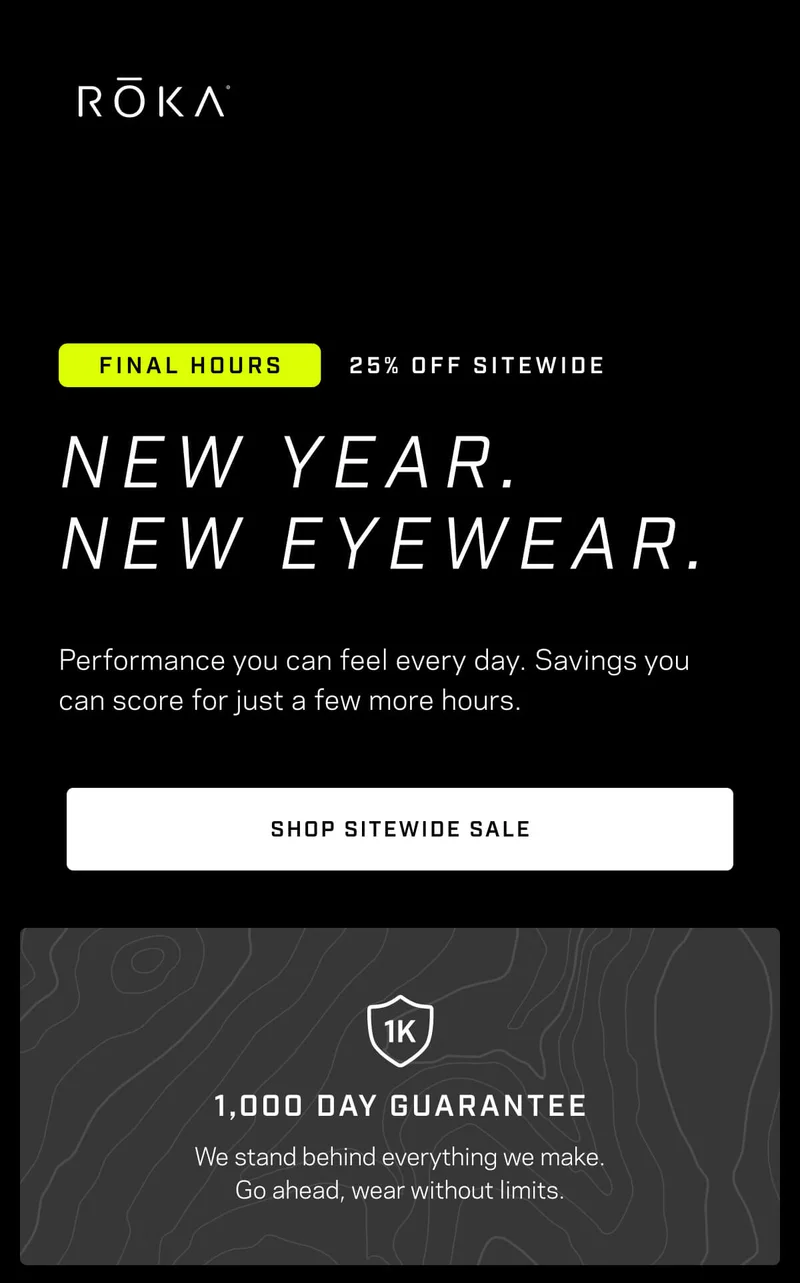Click the SHOP SITEWIDE SALE button
Screen dimensions: 800x1283
coord(400,829)
